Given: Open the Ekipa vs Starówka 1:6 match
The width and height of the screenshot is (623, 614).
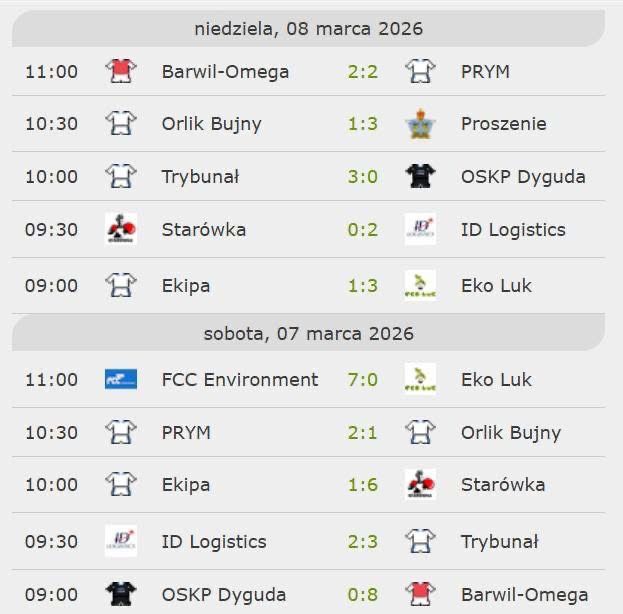Looking at the screenshot, I should click(362, 485).
